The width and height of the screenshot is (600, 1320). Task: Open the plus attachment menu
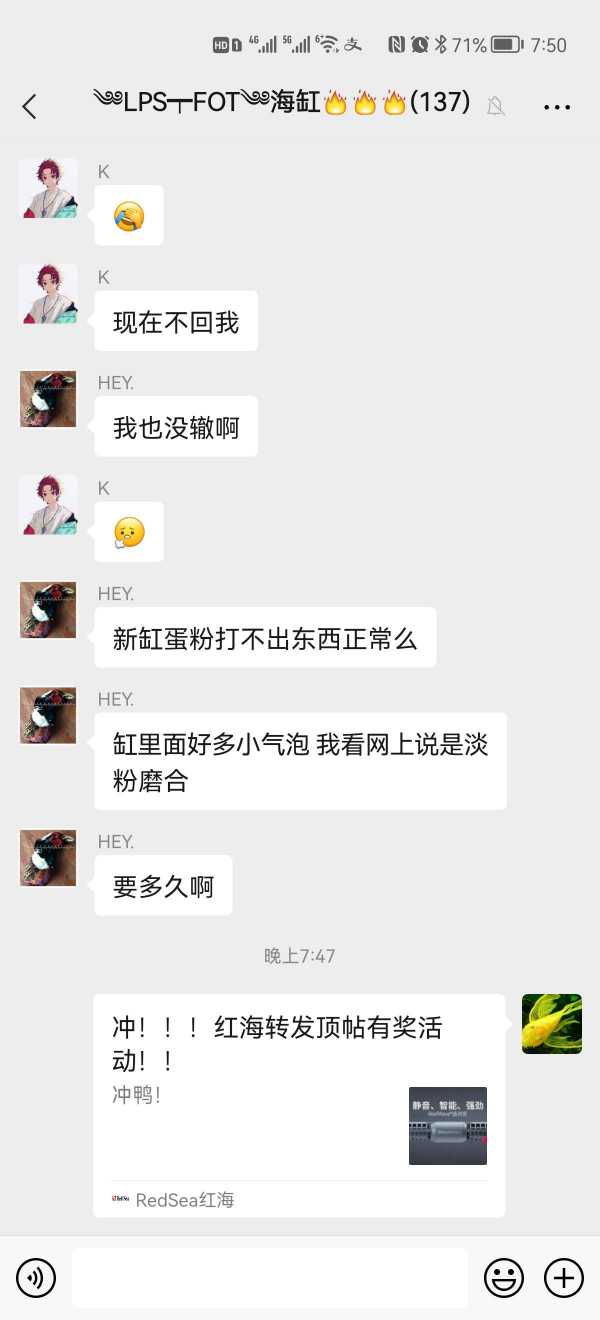pyautogui.click(x=563, y=1277)
